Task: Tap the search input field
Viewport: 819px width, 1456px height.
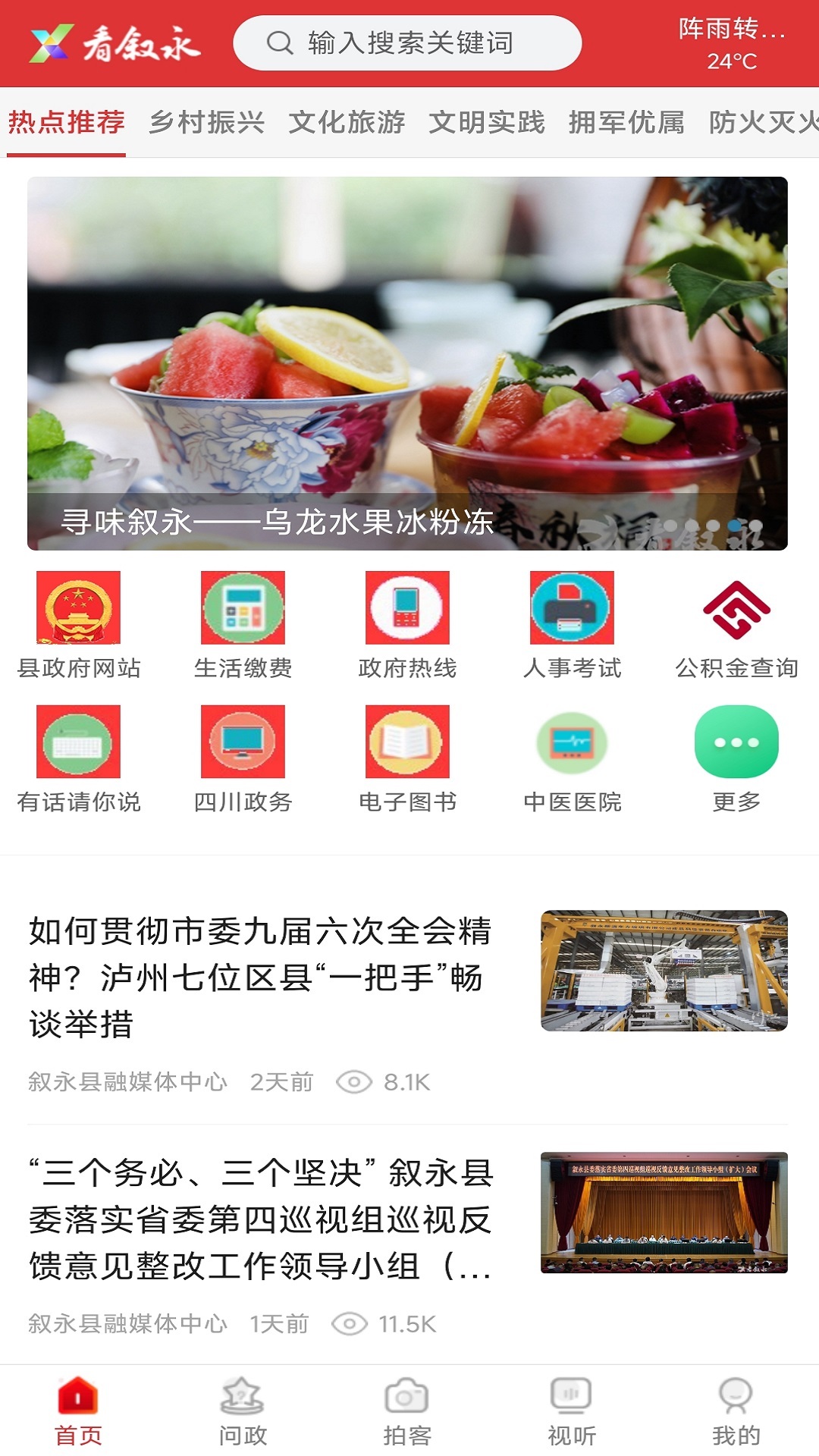Action: pyautogui.click(x=407, y=43)
